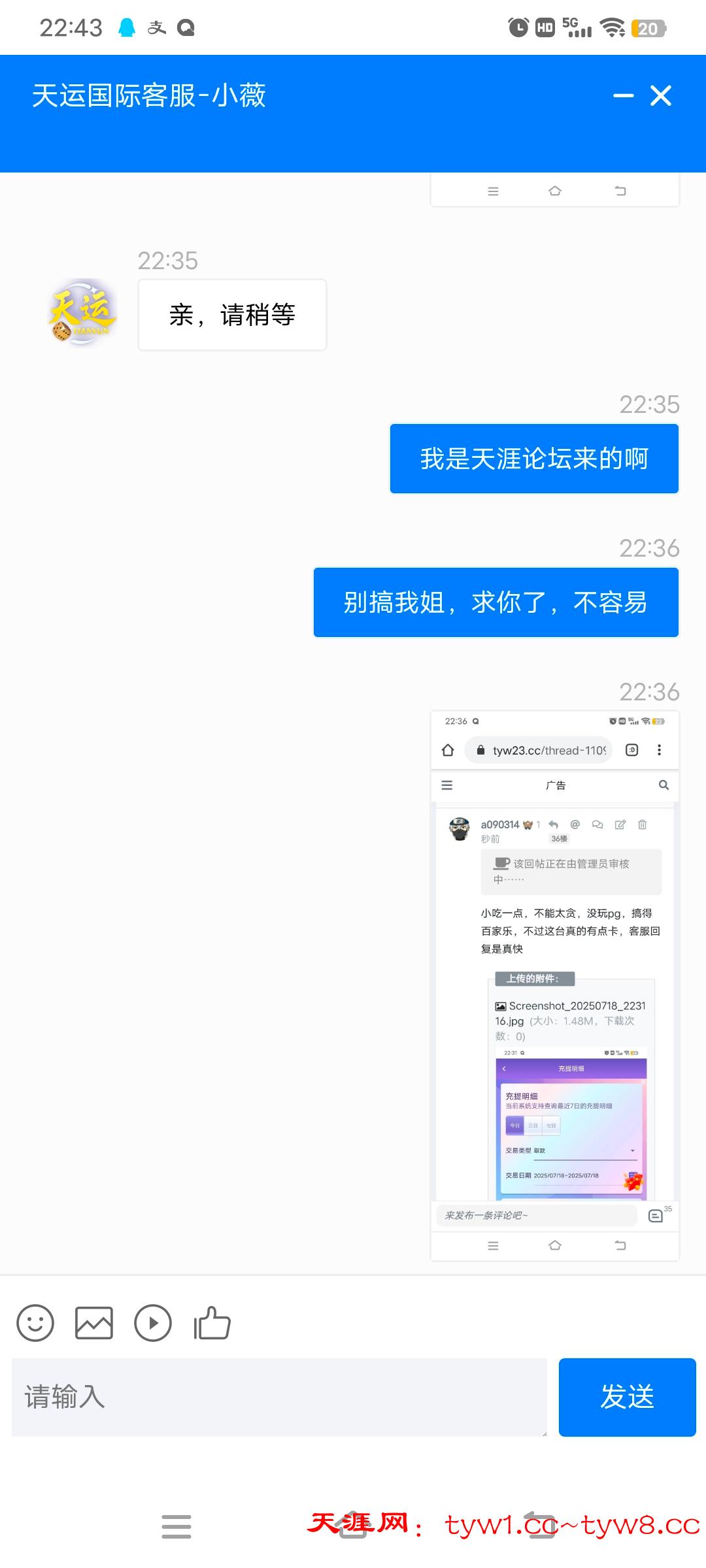The width and height of the screenshot is (706, 1568).
Task: Open the emoji picker
Action: coord(35,1323)
